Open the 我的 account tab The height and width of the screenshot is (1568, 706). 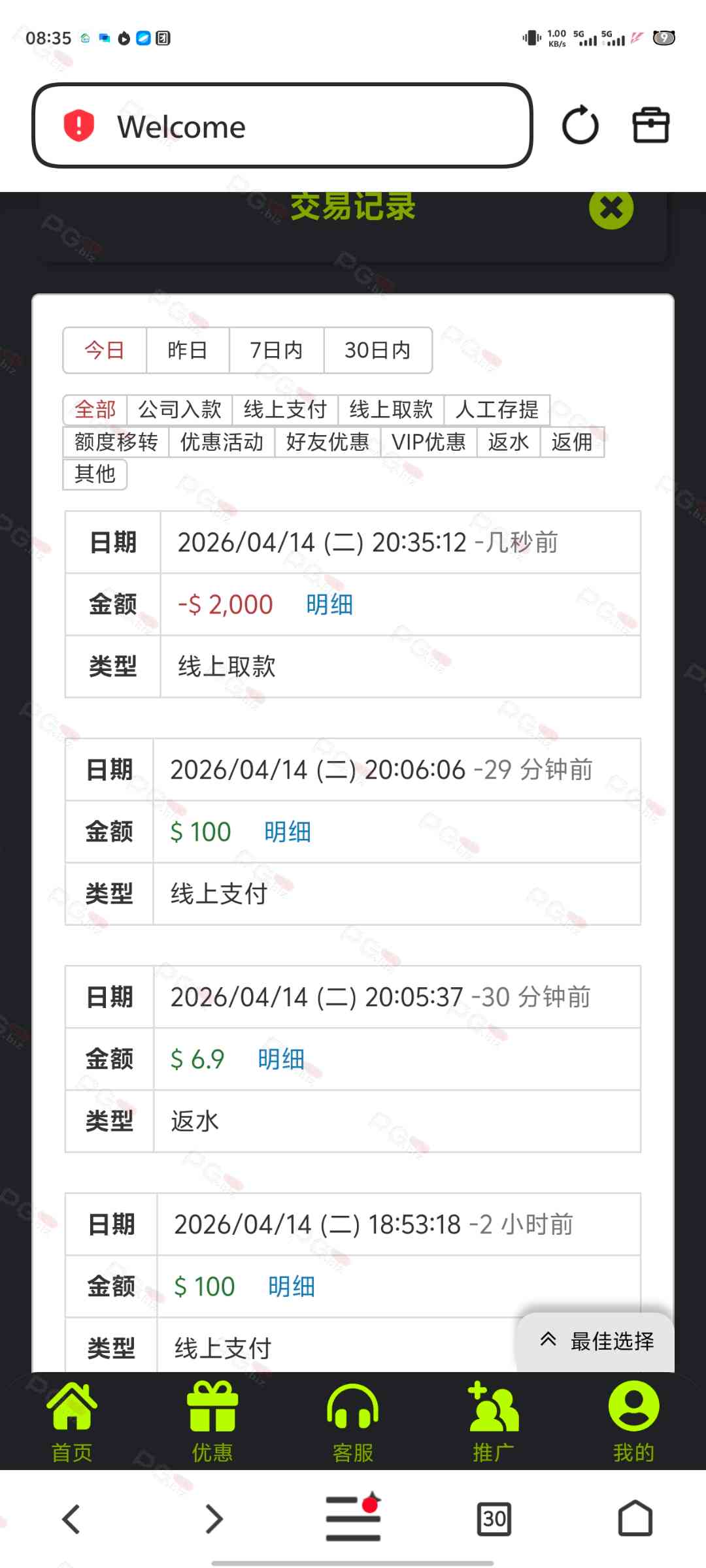tap(633, 1422)
